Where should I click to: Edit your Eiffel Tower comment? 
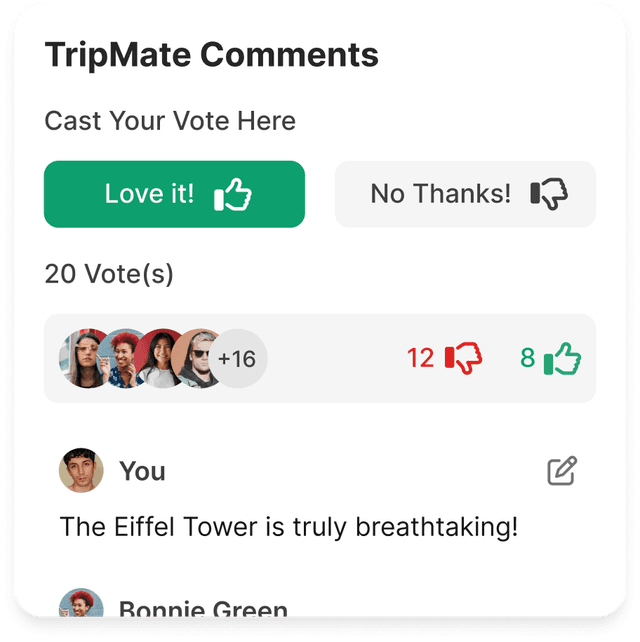[562, 471]
